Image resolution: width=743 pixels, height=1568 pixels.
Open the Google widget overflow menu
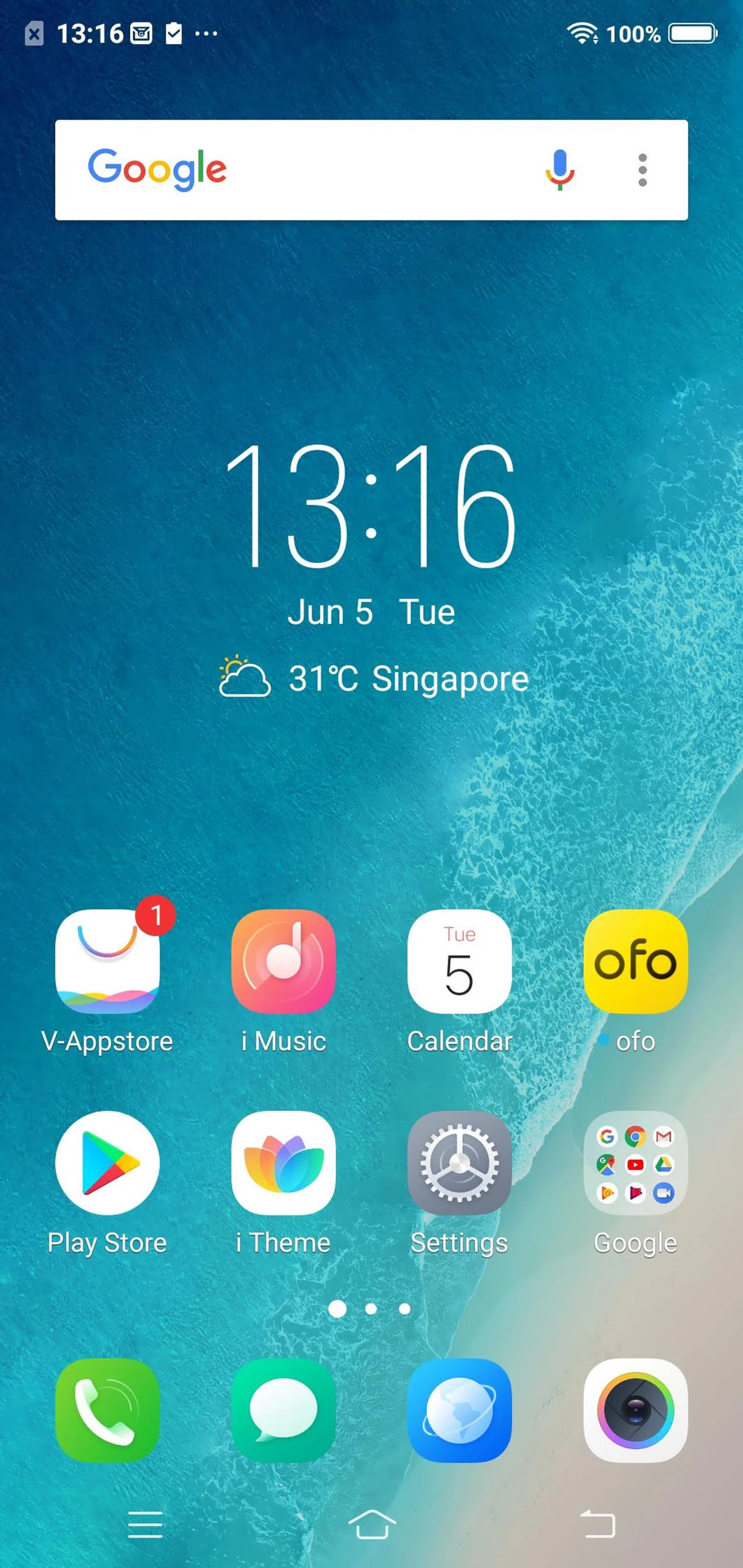coord(642,170)
